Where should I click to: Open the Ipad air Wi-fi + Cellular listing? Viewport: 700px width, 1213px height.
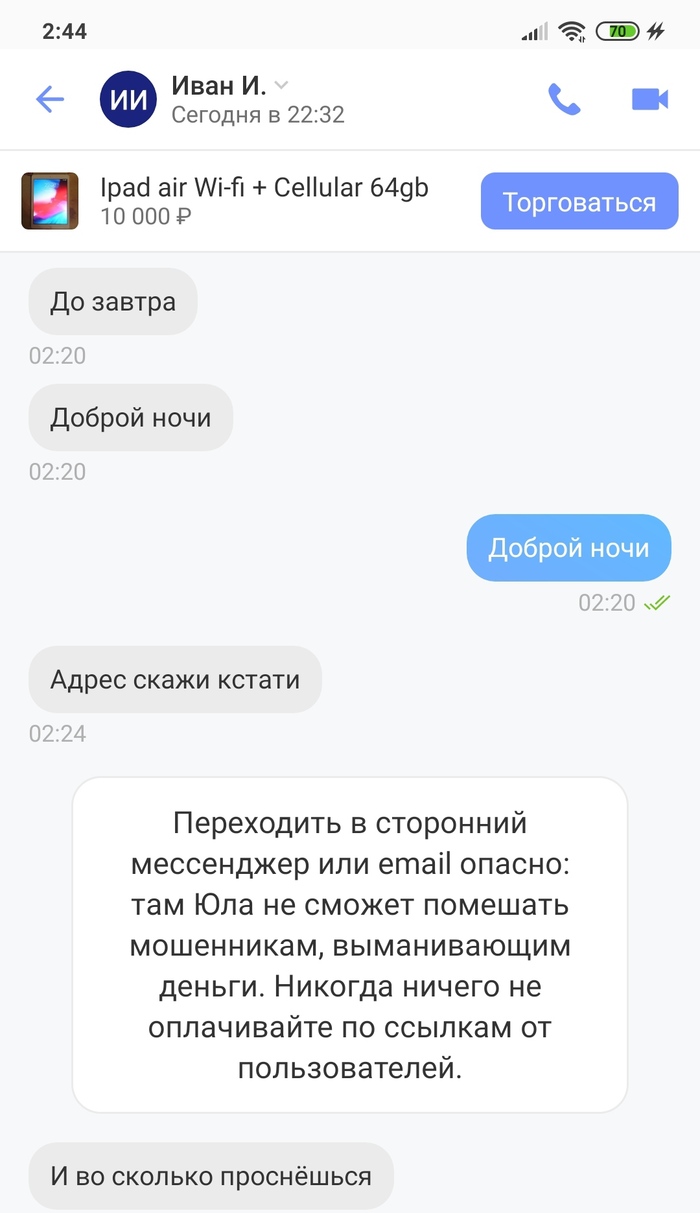[x=264, y=200]
